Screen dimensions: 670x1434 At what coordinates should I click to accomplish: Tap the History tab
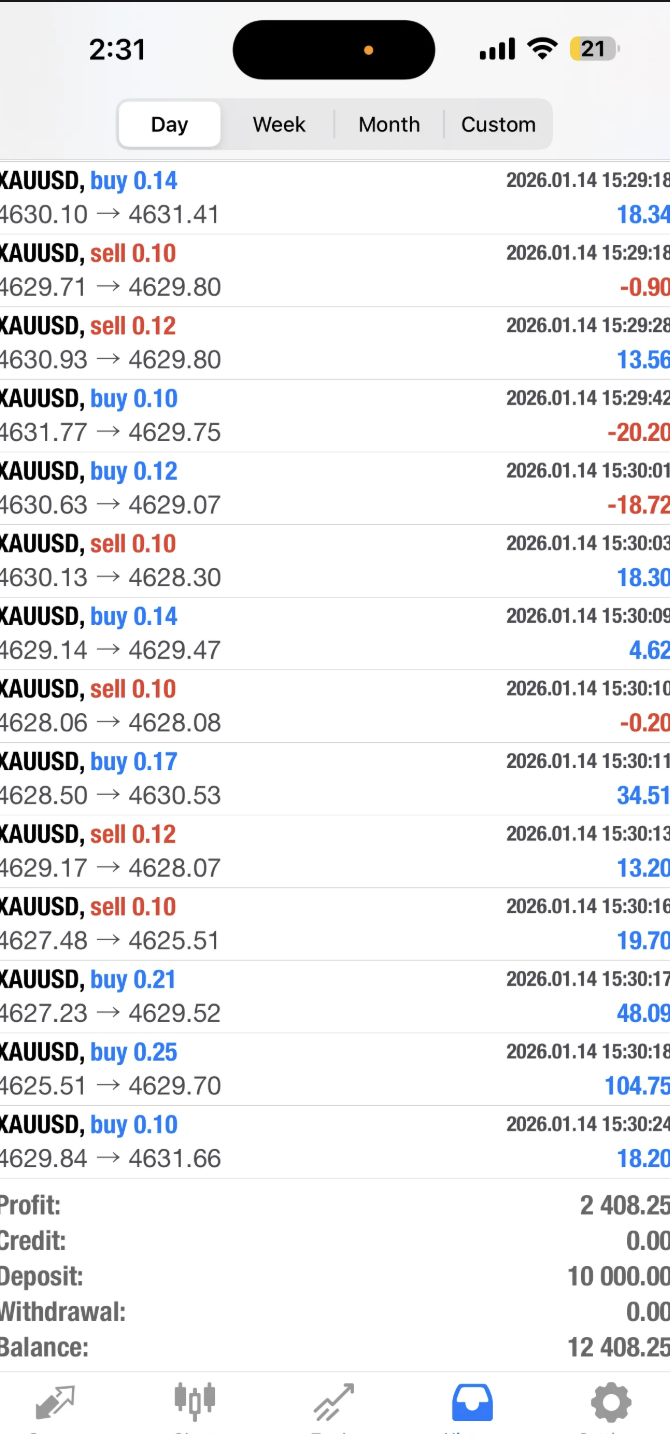click(472, 1404)
